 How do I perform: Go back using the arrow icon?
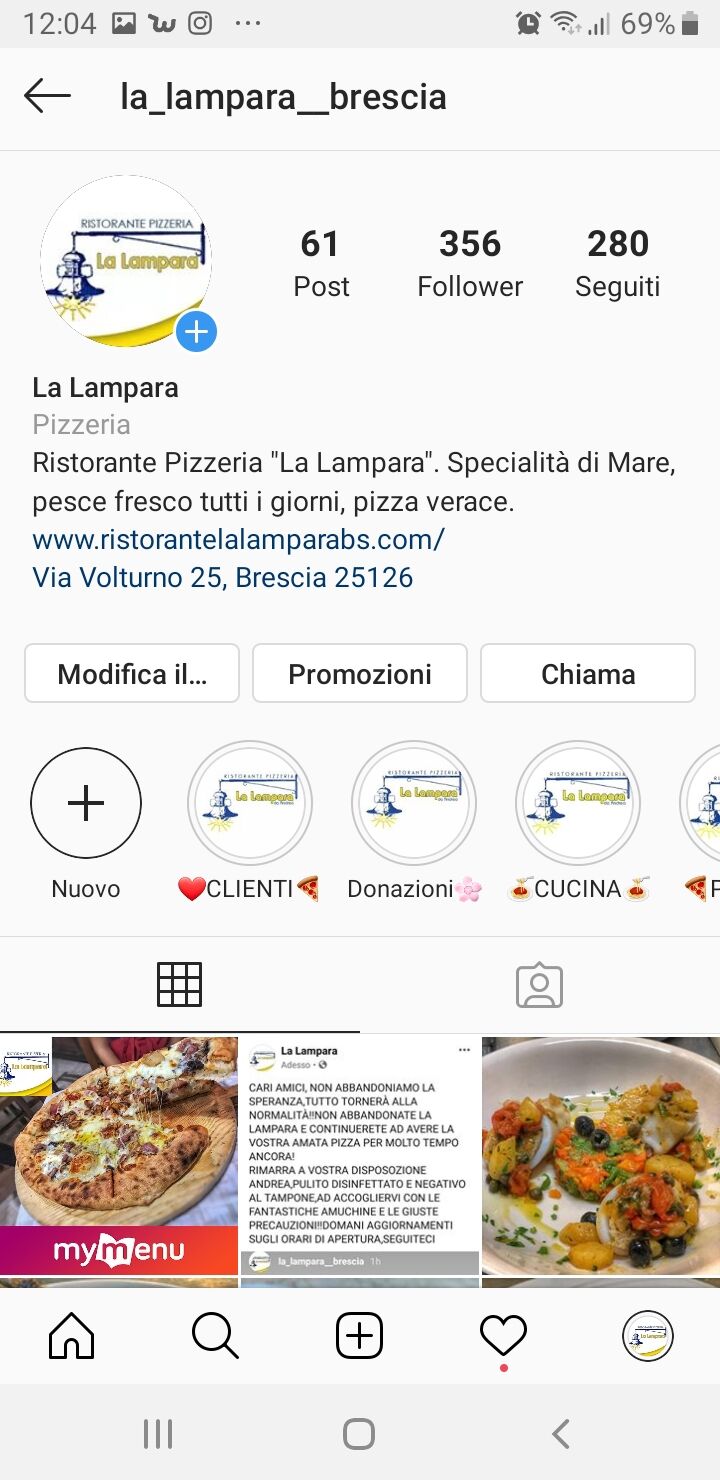(x=47, y=96)
